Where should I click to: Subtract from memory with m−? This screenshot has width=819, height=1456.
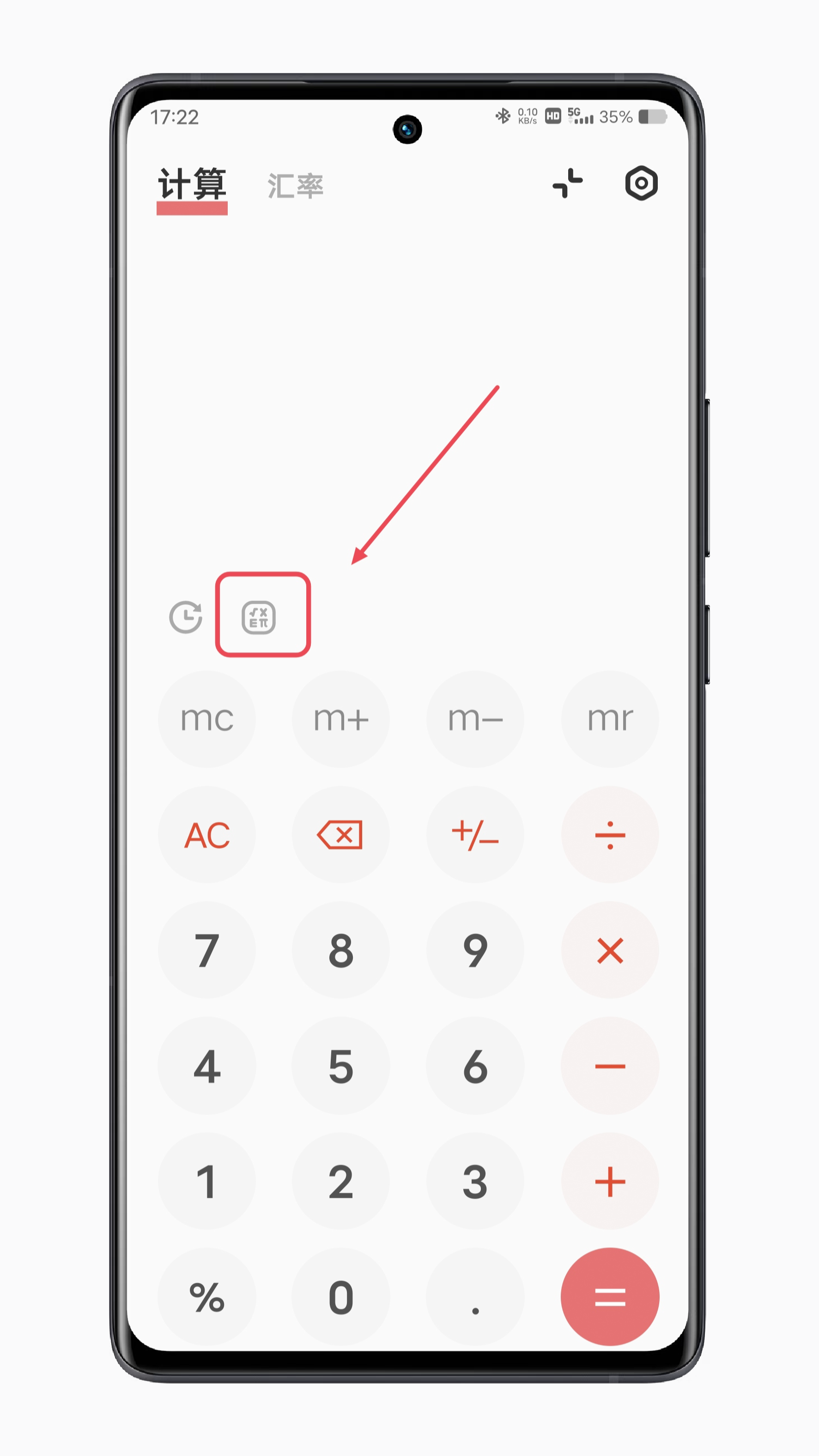point(475,719)
